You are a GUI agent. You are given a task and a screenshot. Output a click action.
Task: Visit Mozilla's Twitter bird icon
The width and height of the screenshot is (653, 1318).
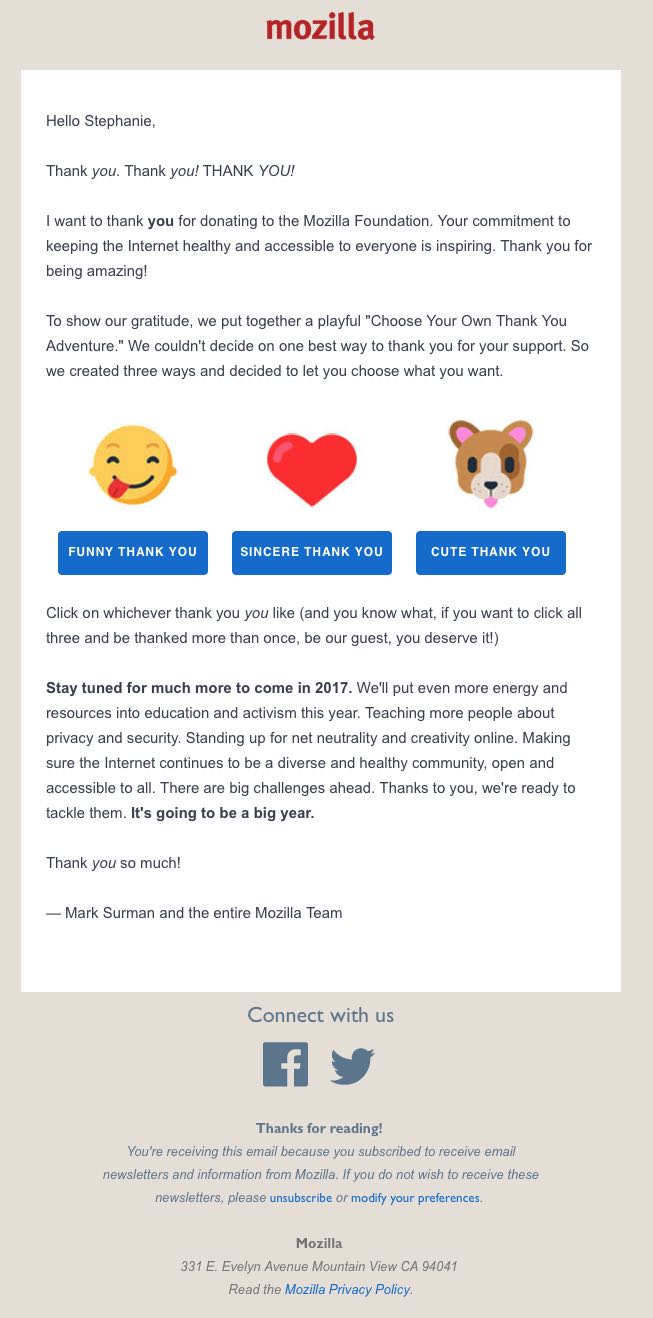pos(353,1066)
